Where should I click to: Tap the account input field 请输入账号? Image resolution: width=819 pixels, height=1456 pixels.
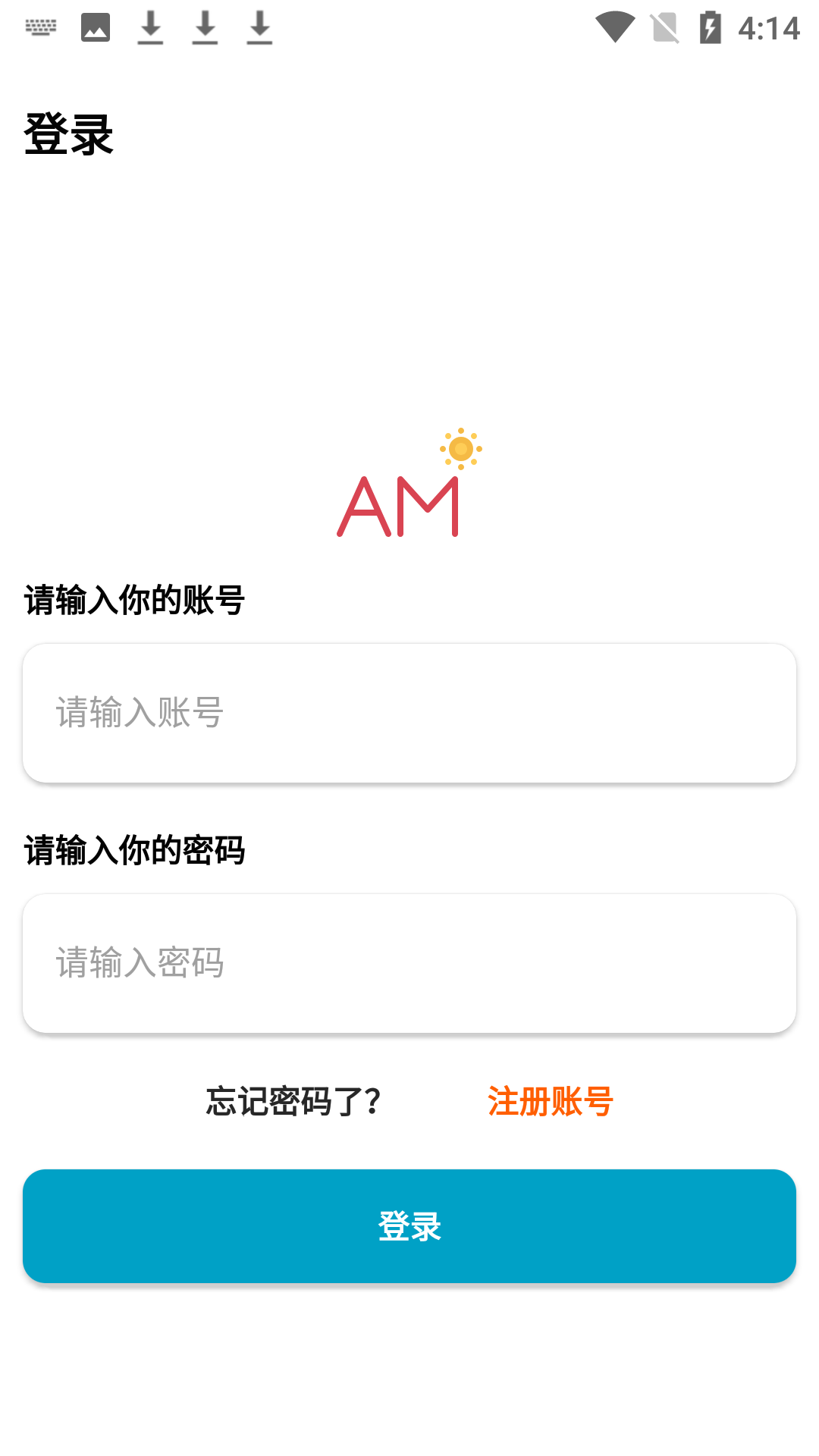point(409,713)
